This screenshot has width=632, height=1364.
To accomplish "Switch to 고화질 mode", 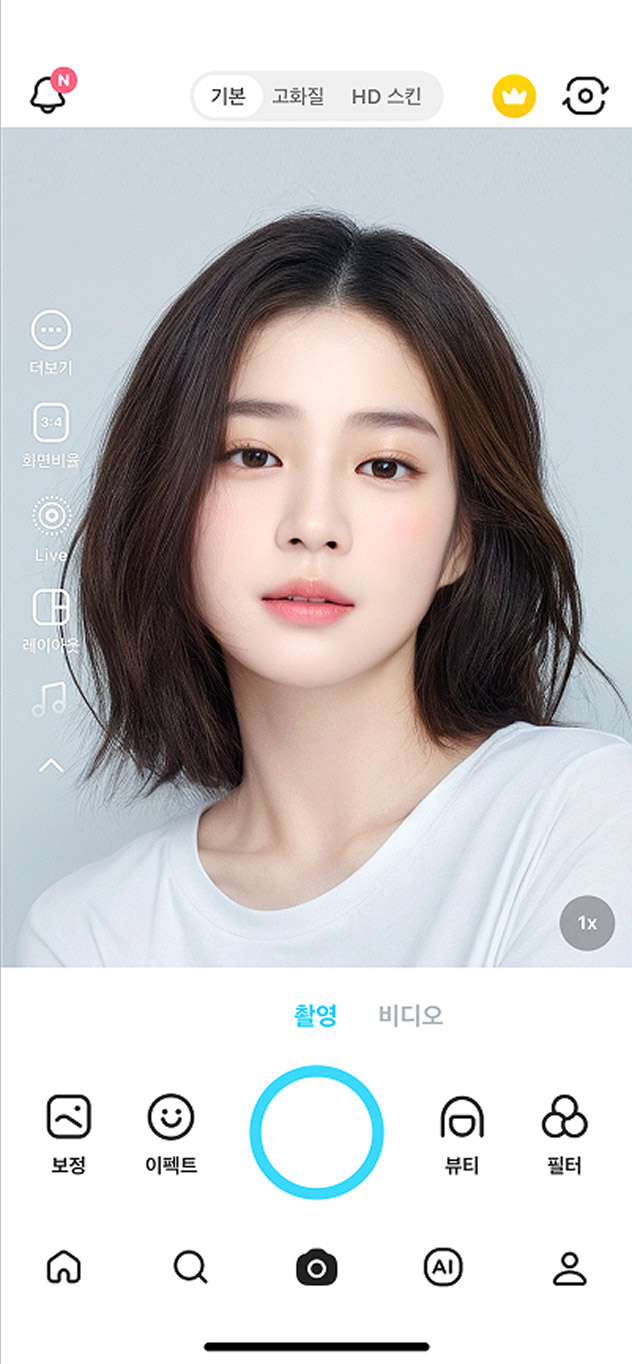I will click(x=301, y=97).
